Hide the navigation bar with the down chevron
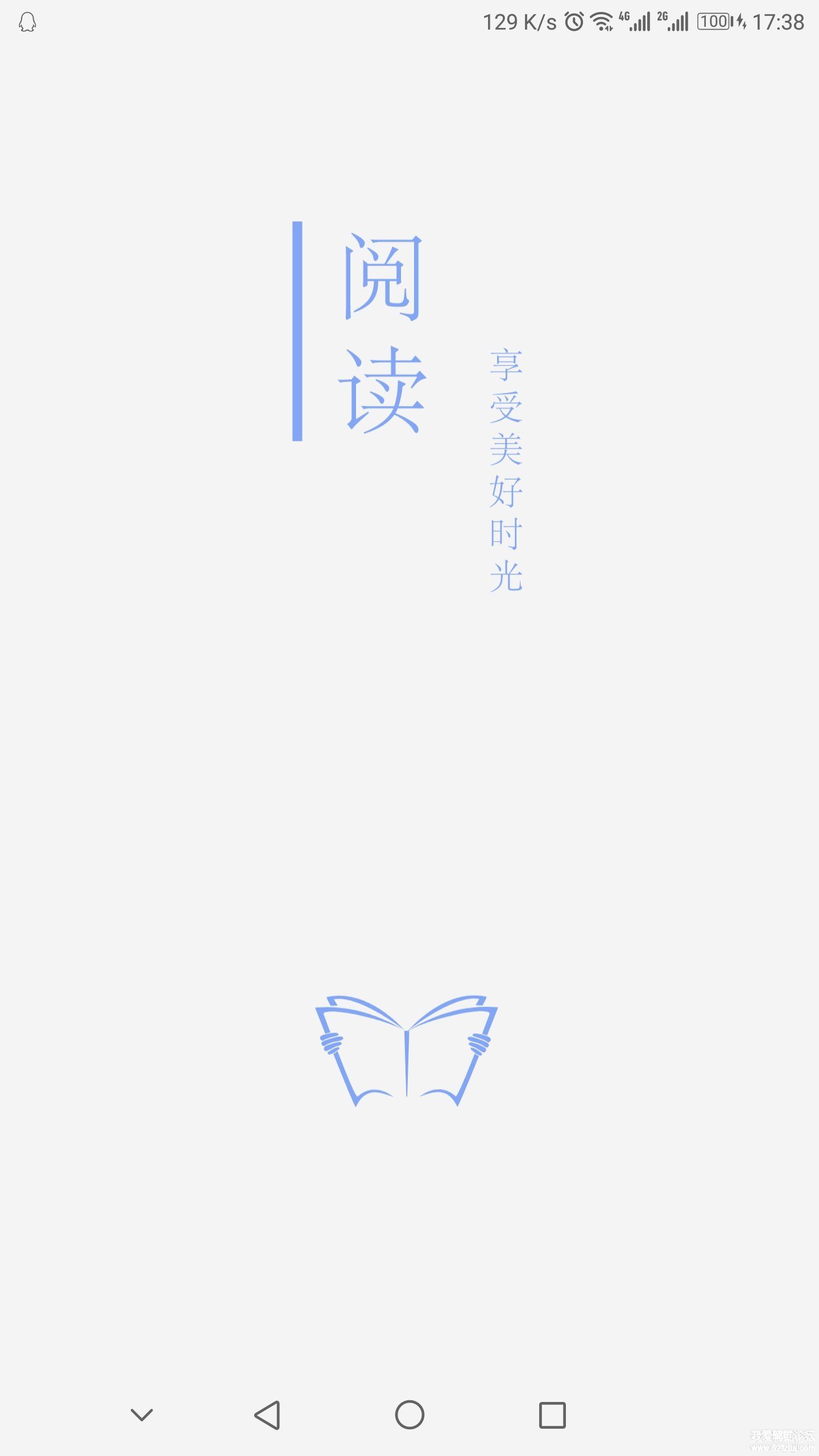819x1456 pixels. pyautogui.click(x=142, y=1415)
